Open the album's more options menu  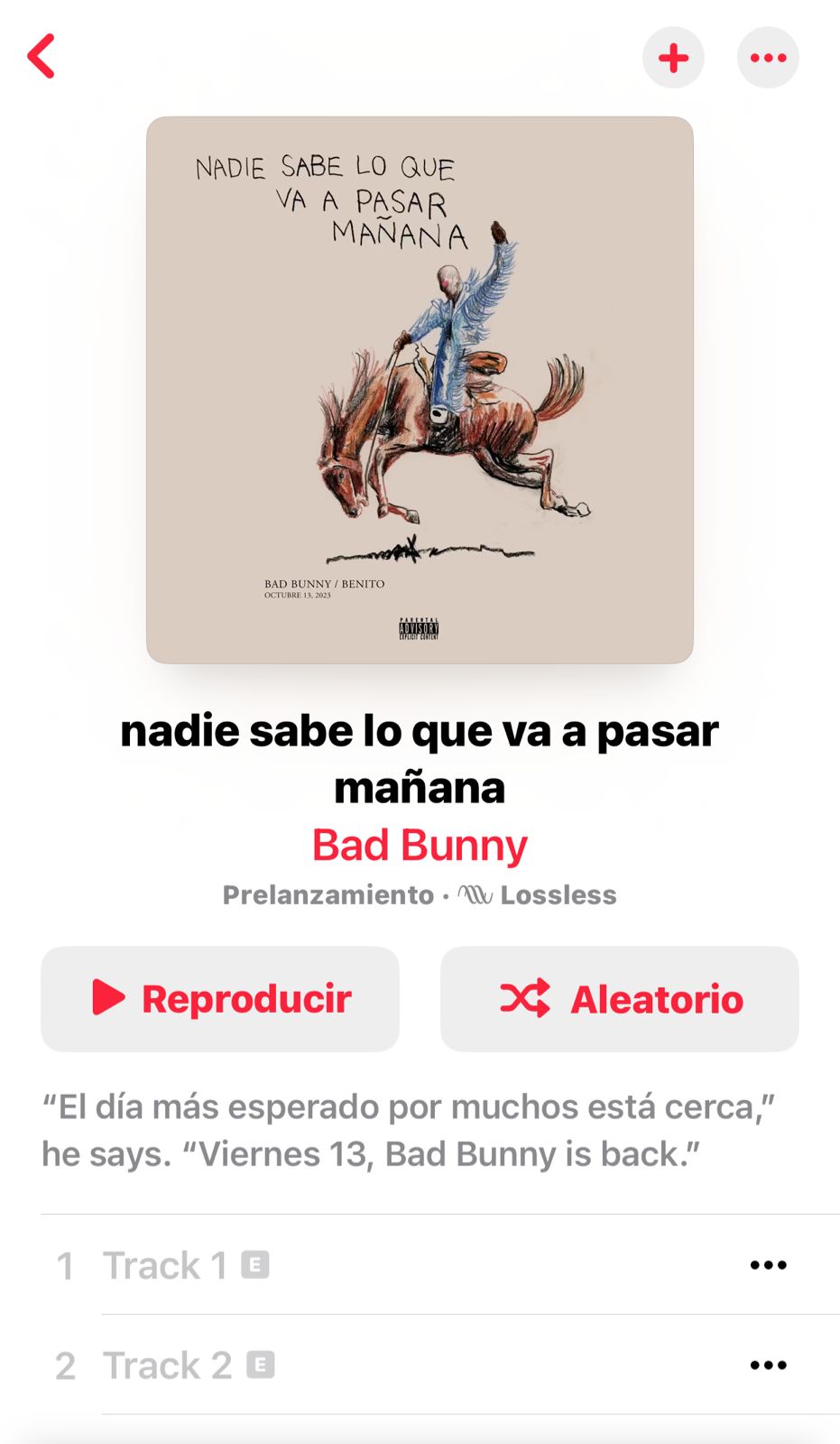pyautogui.click(x=768, y=58)
